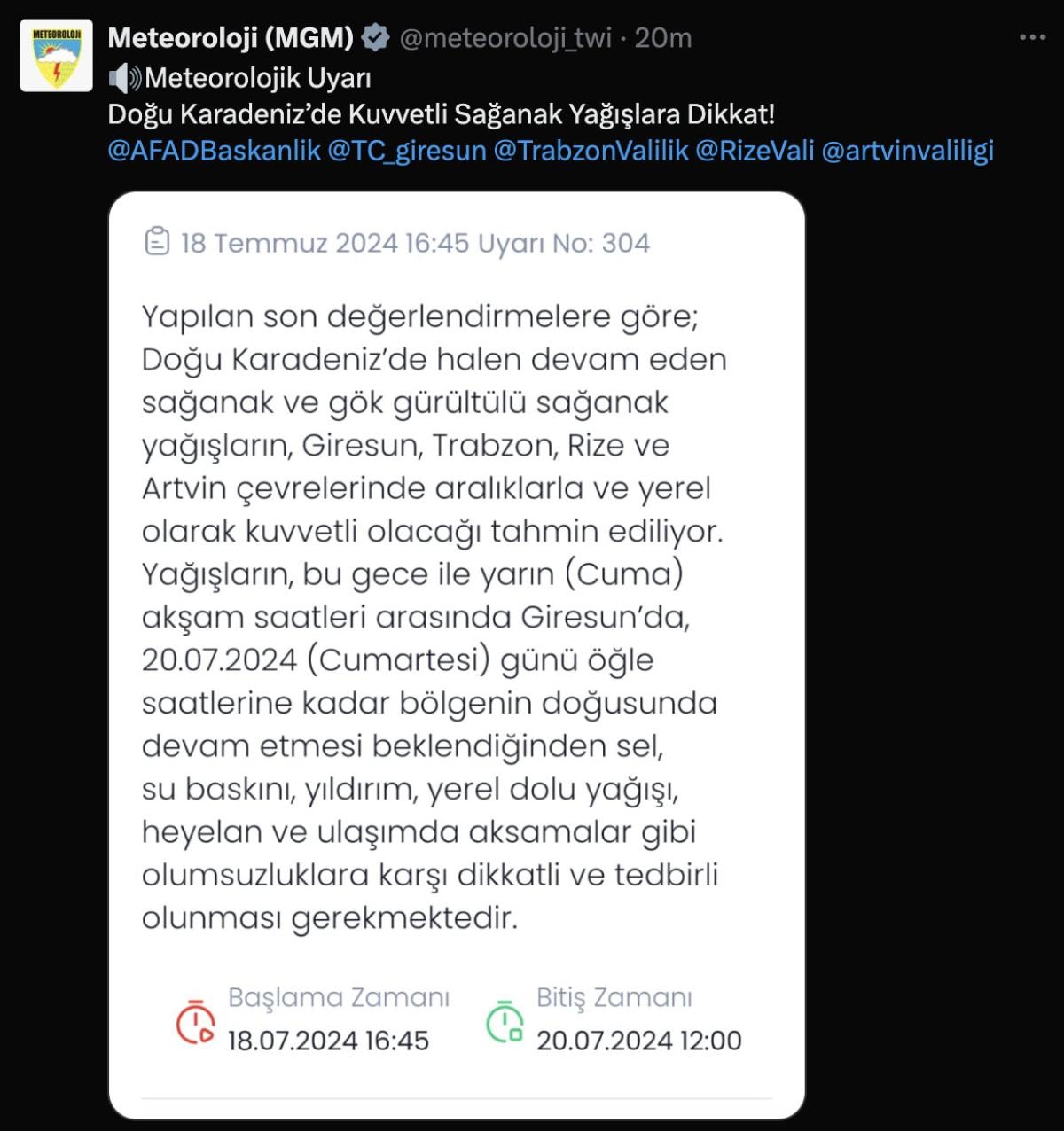Open Meteoroloji (MGM) profile avatar

(56, 55)
